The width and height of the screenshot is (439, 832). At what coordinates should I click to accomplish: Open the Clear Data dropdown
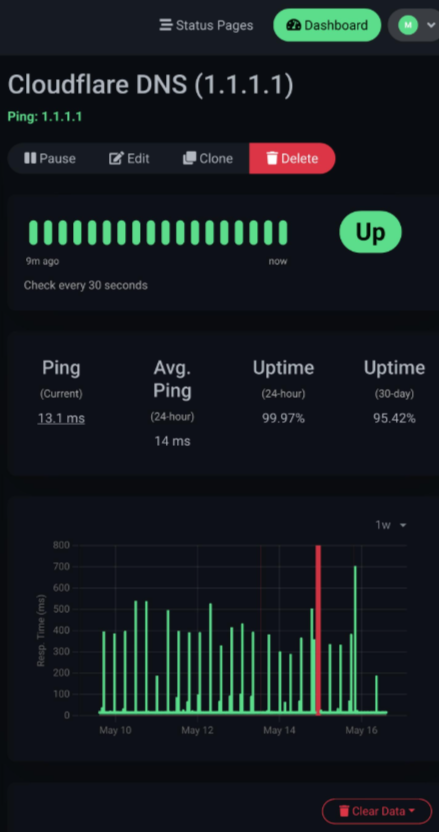coord(377,811)
